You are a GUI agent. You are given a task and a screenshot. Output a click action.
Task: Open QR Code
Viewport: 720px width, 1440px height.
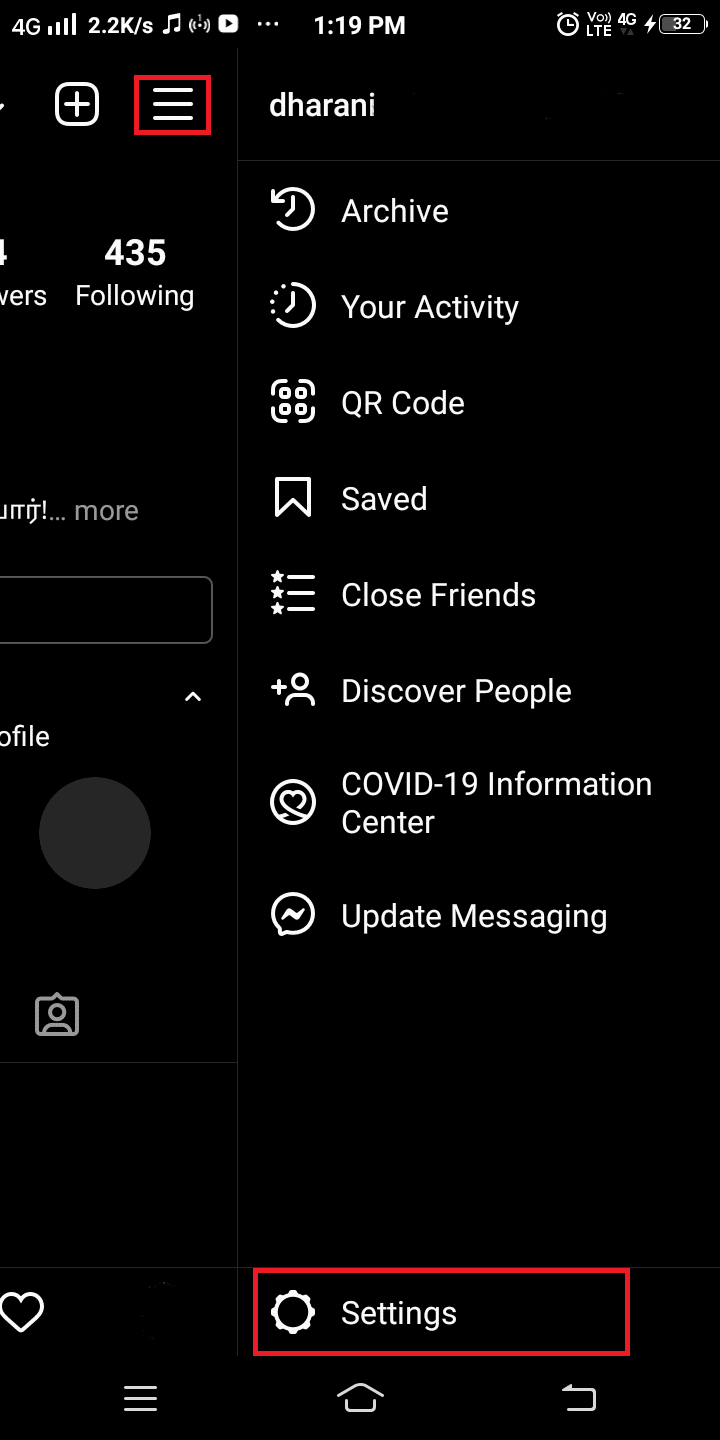click(402, 403)
